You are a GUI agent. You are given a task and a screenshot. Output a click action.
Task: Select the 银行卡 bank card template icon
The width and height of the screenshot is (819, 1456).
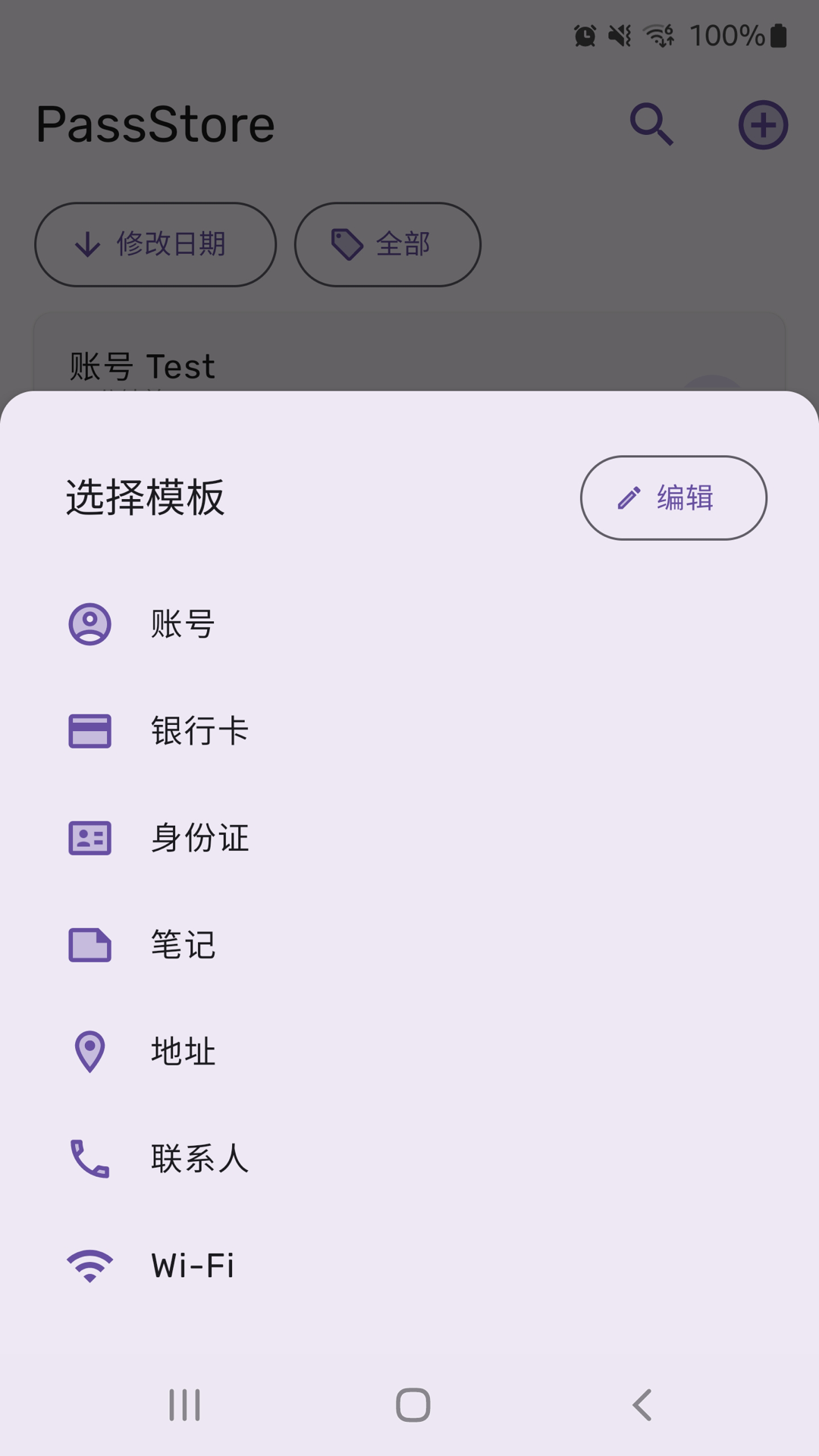(x=89, y=730)
